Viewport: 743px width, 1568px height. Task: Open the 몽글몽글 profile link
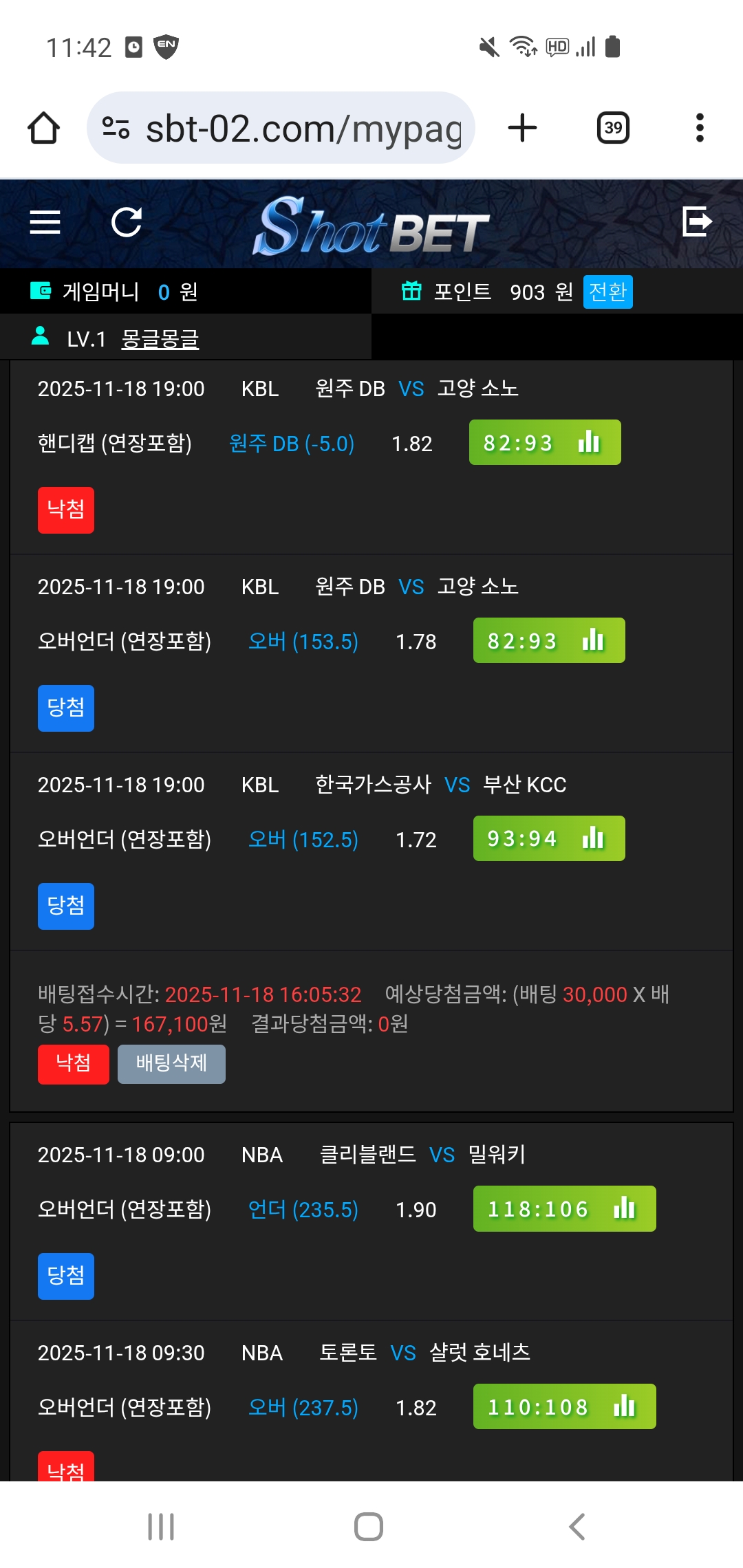point(160,338)
